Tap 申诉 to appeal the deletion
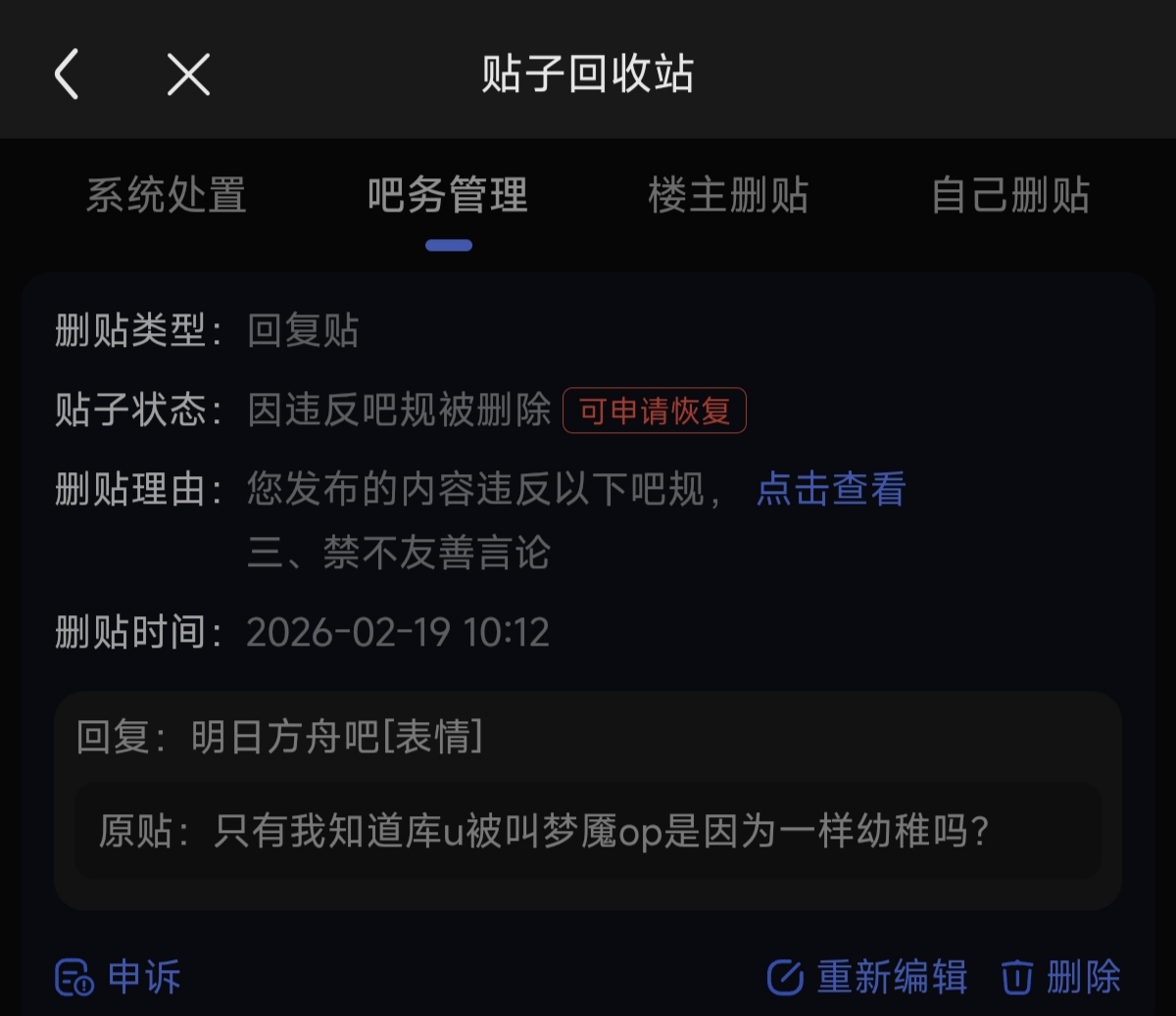 coord(118,977)
